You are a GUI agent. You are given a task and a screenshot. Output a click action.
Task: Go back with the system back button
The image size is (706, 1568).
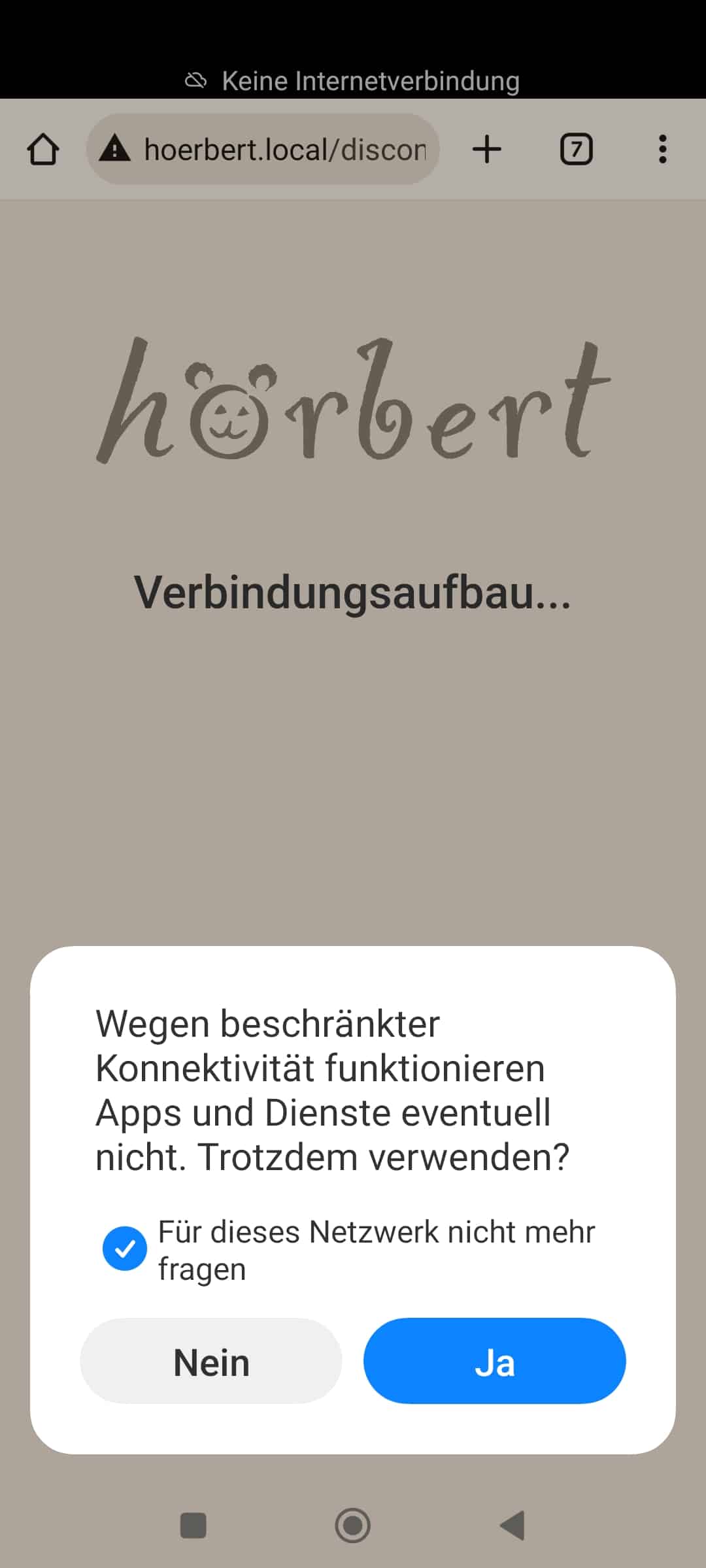tap(513, 1526)
